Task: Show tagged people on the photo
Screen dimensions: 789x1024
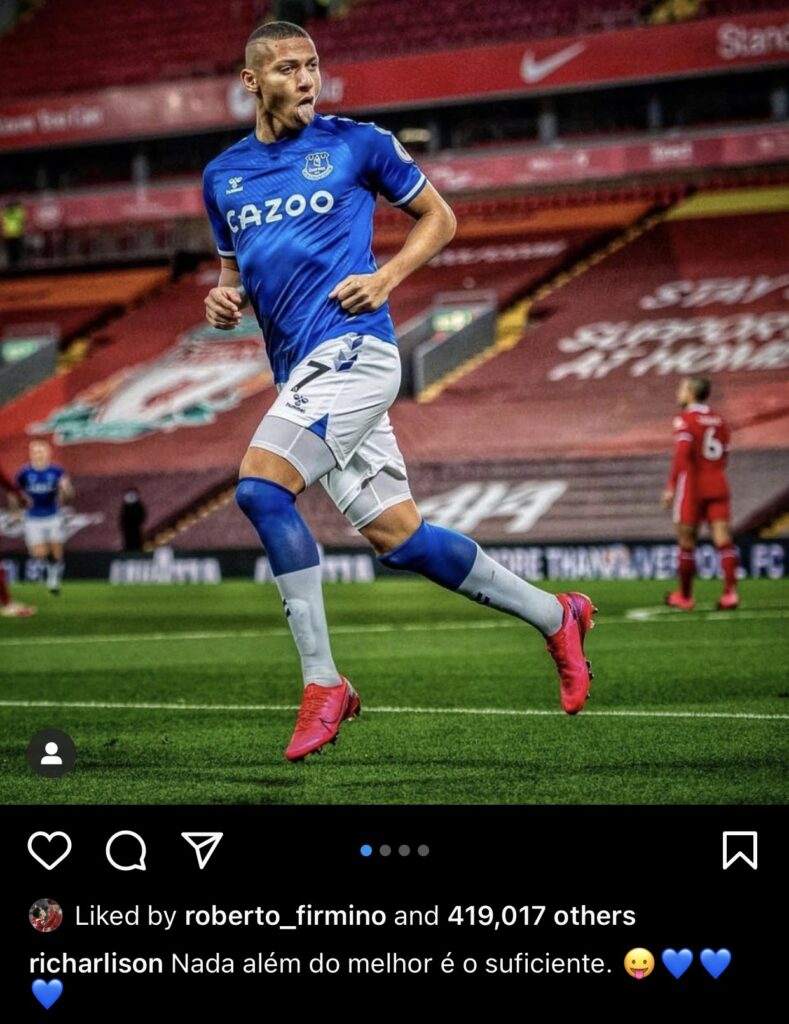Action: coord(51,753)
